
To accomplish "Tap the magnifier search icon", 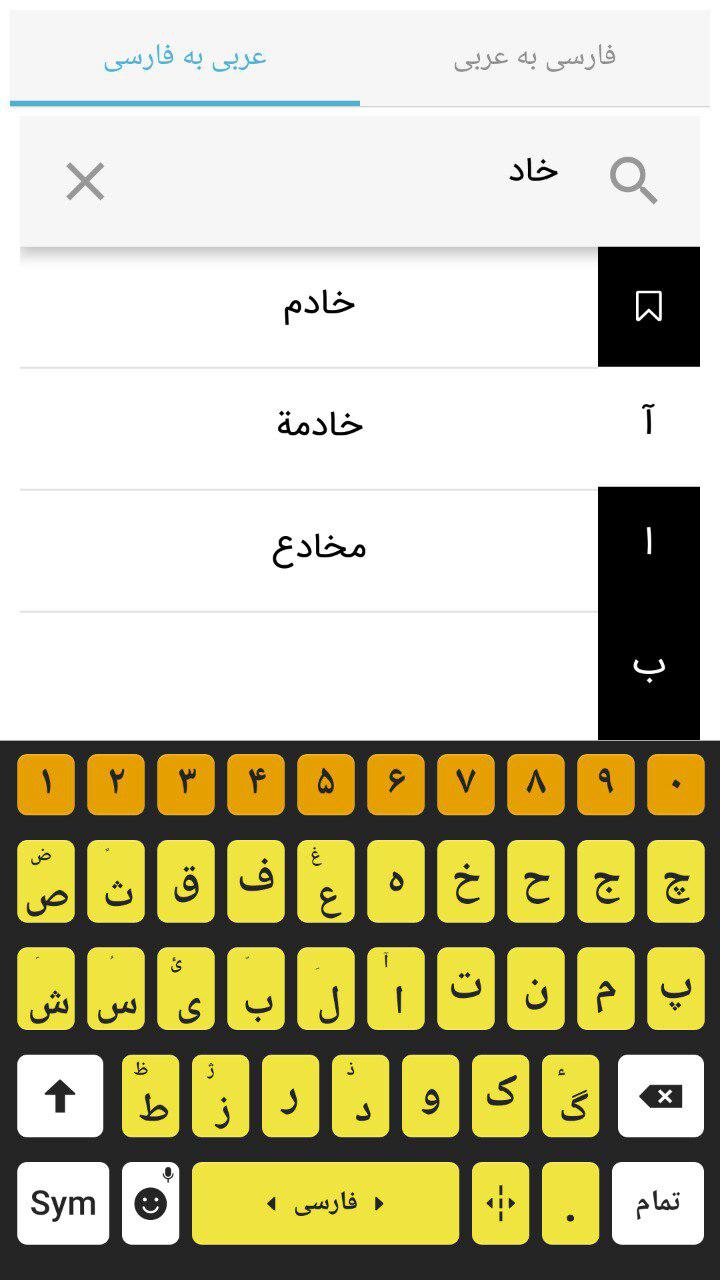I will 634,182.
